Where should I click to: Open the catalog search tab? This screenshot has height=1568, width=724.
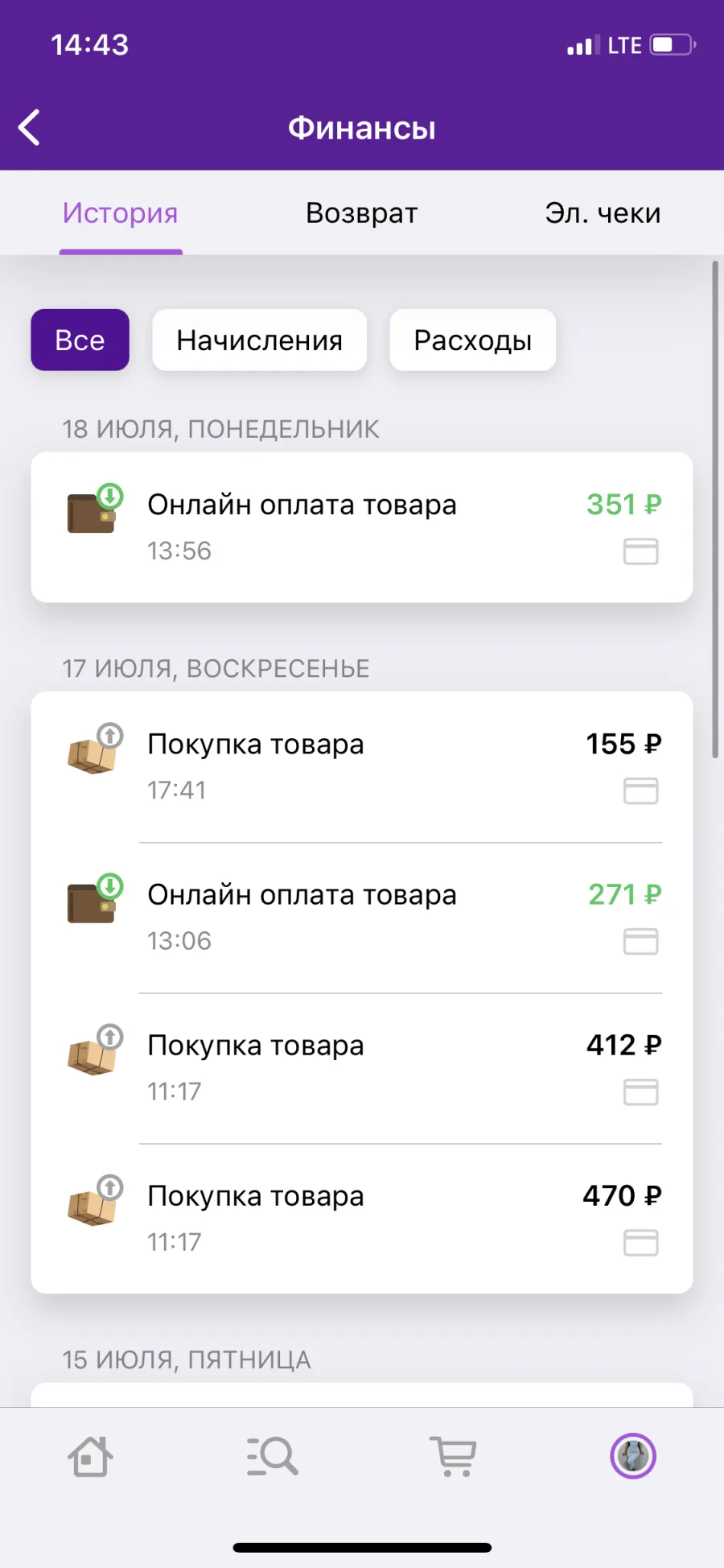[x=272, y=1457]
